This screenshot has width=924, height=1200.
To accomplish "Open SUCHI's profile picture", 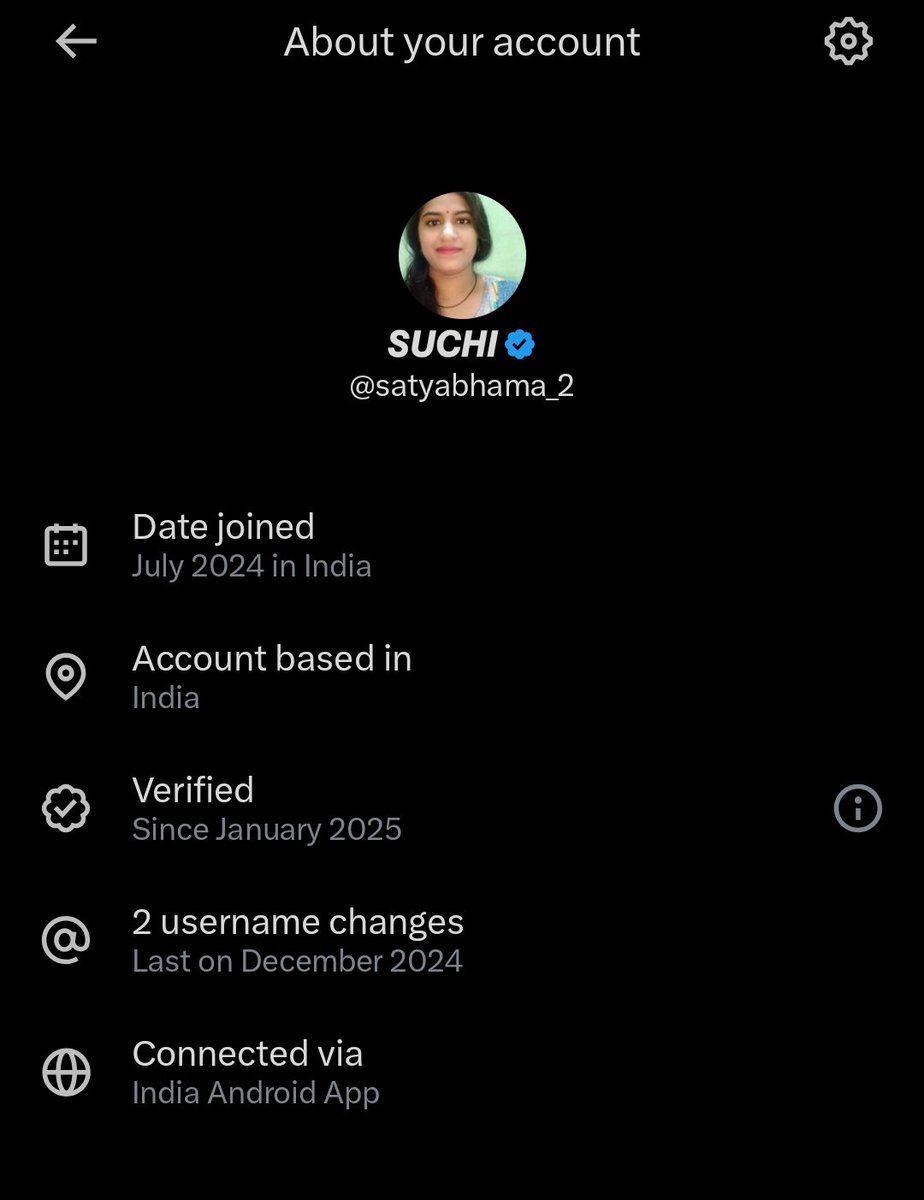I will click(462, 255).
